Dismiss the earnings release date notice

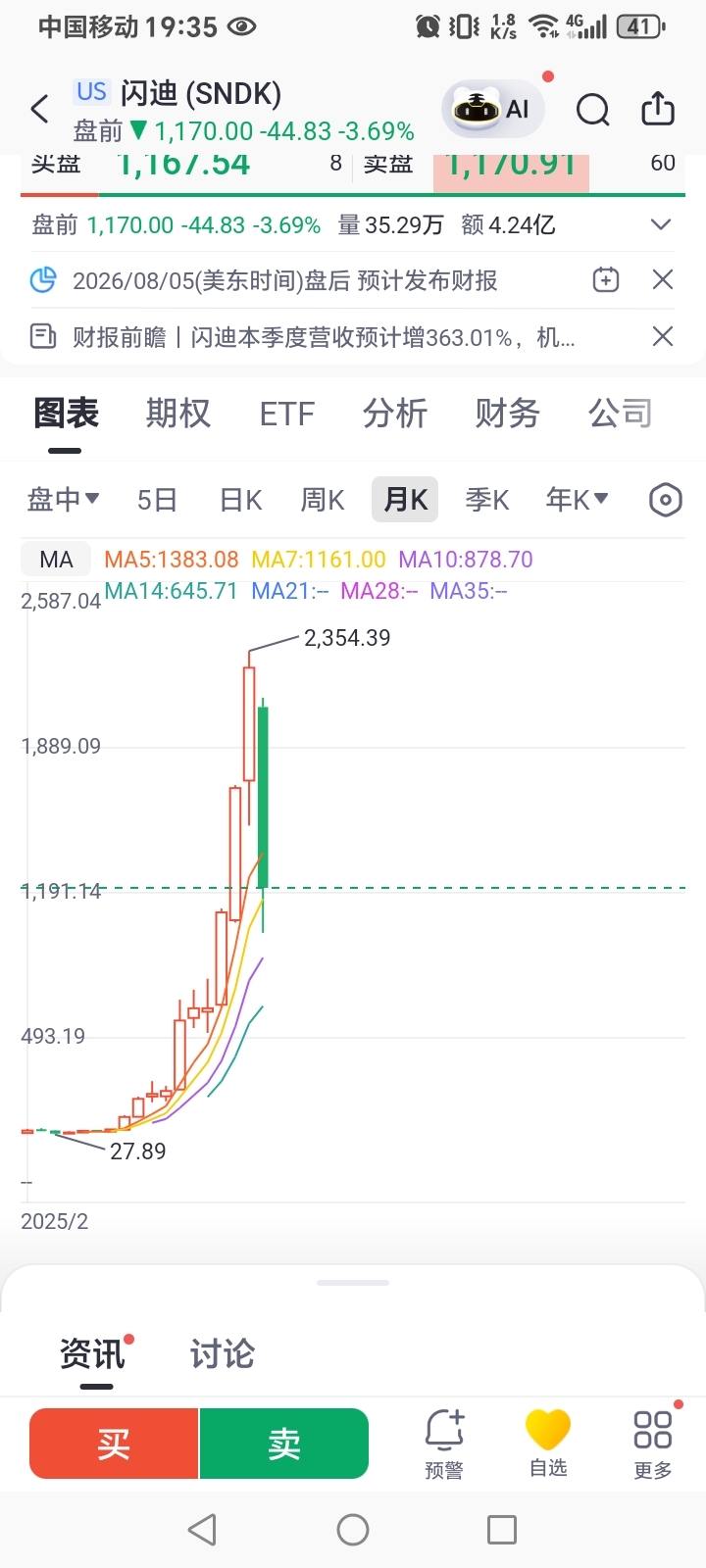pyautogui.click(x=663, y=280)
